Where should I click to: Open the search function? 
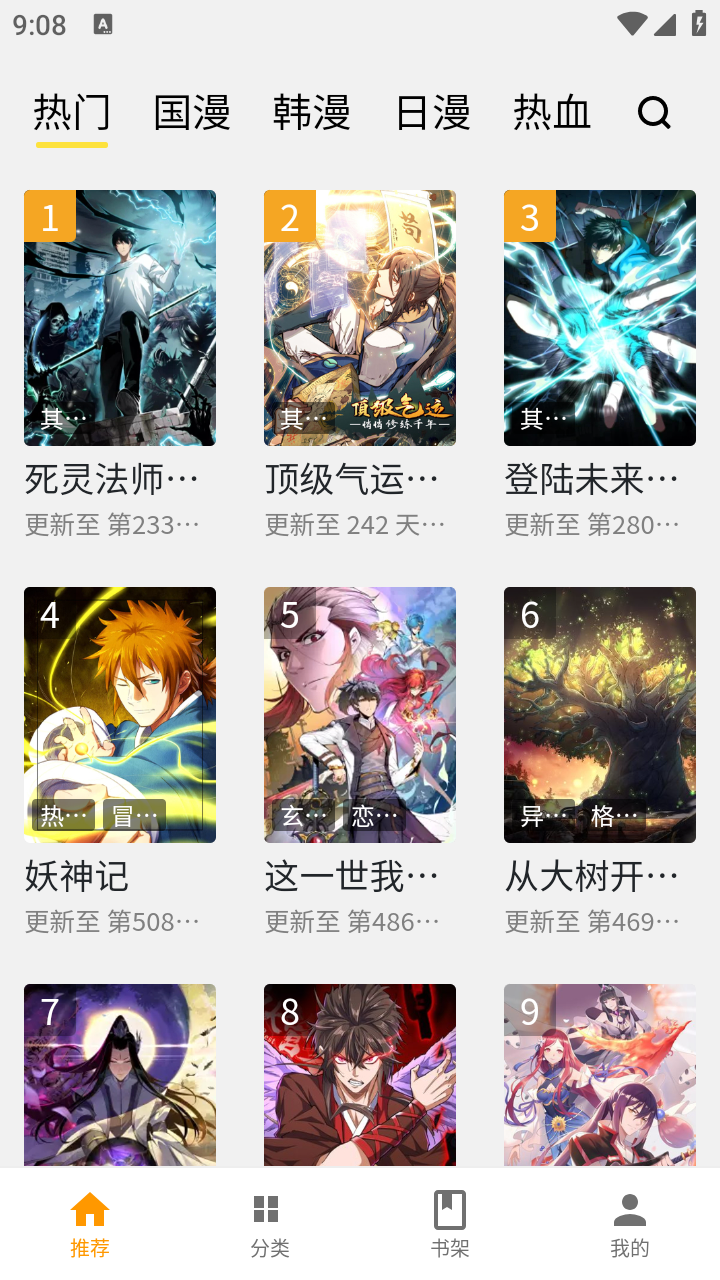tap(654, 113)
